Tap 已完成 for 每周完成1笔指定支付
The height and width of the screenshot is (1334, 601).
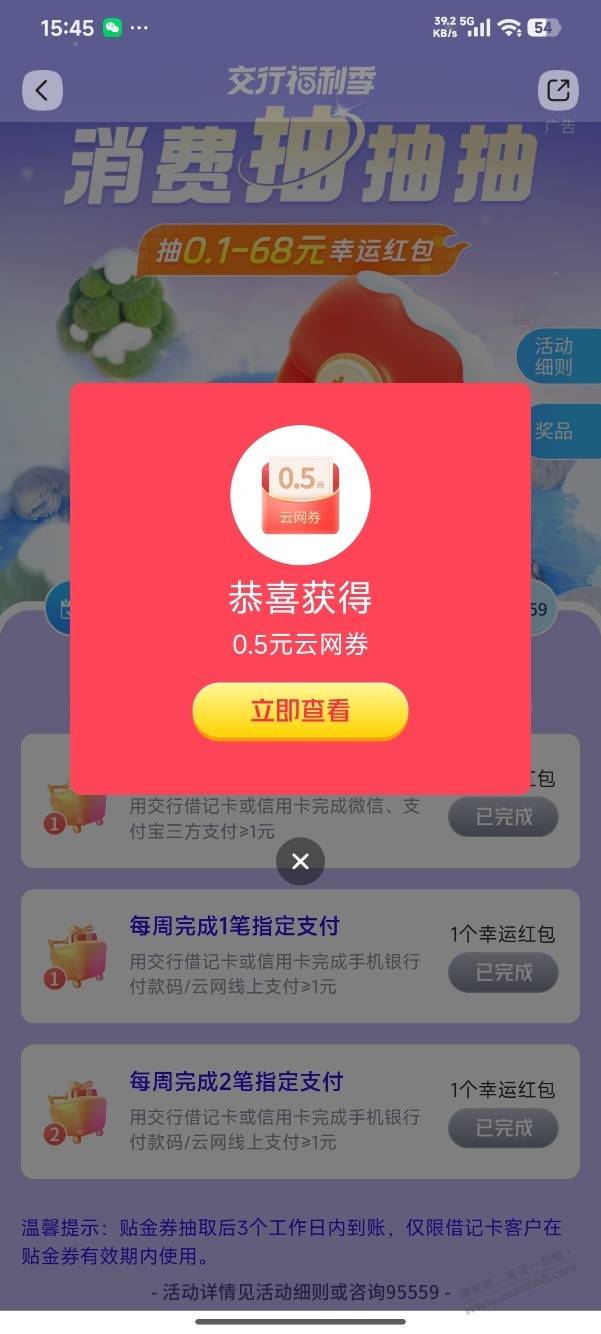[x=503, y=971]
